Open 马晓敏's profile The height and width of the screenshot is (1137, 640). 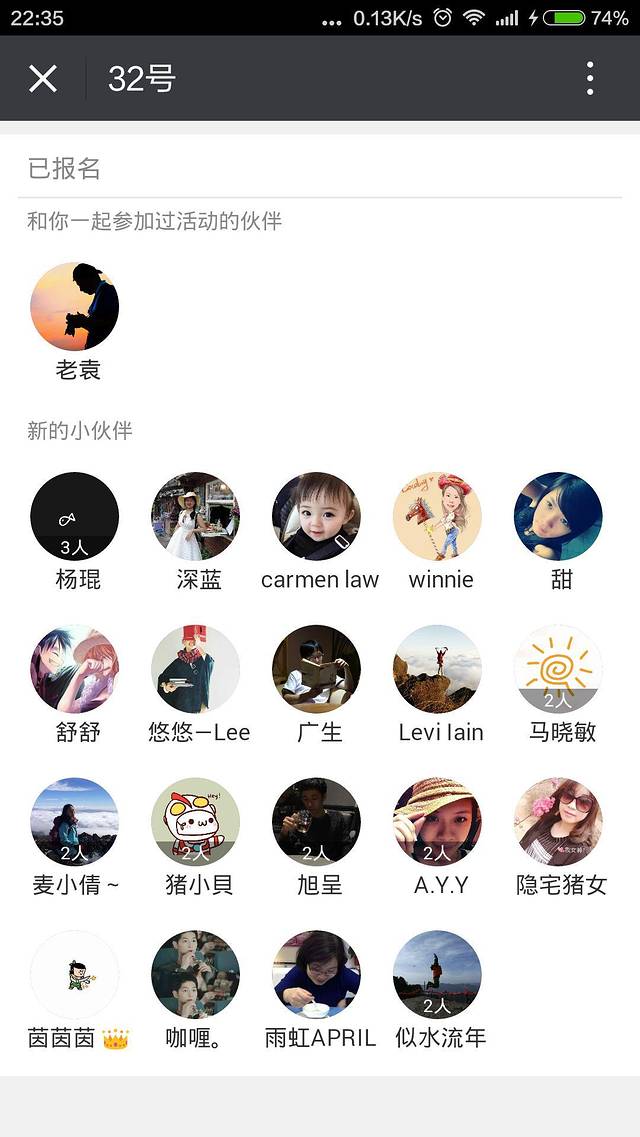tap(558, 669)
